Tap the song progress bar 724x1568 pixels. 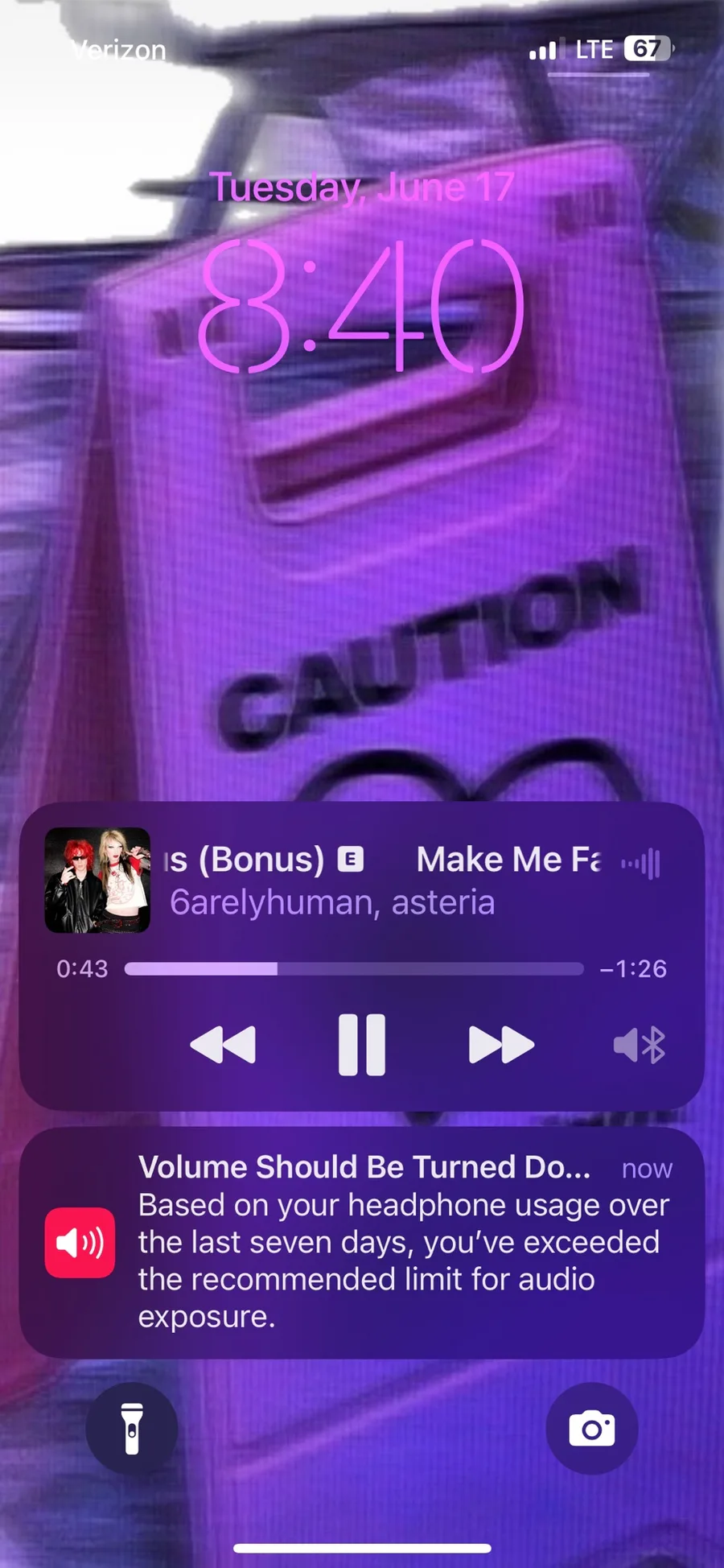pyautogui.click(x=354, y=968)
